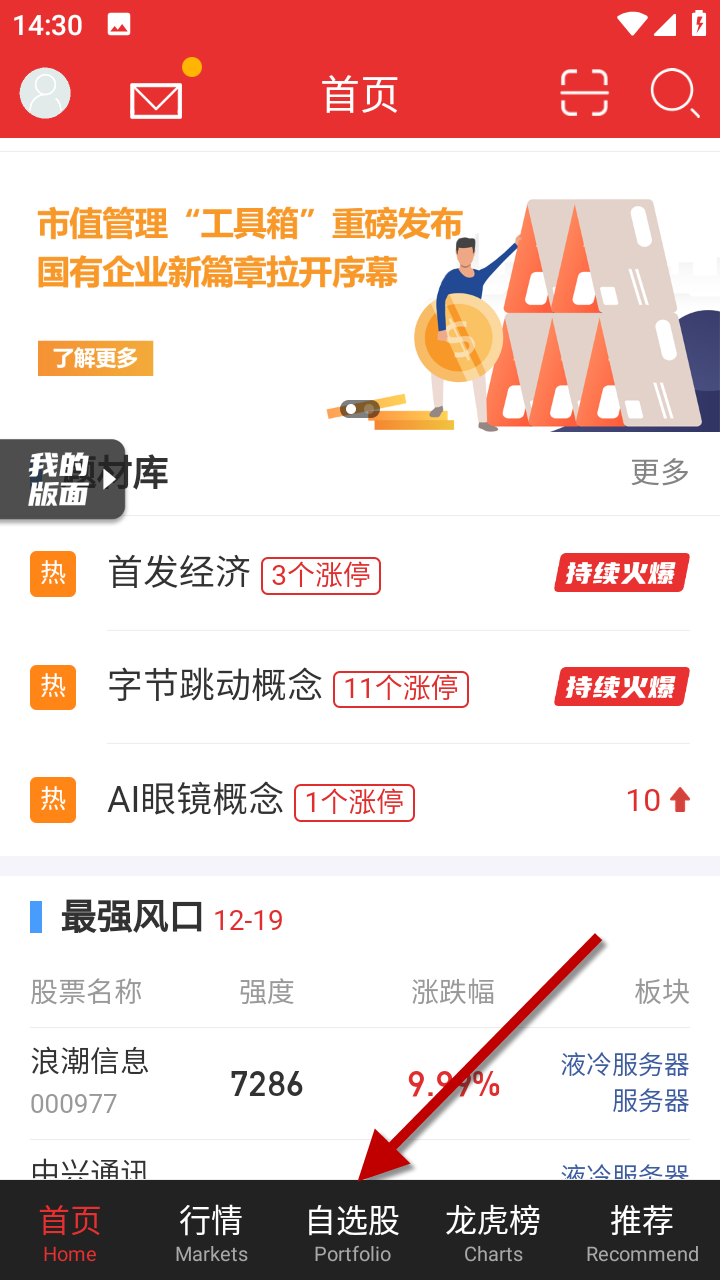
Task: Open the messages envelope icon
Action: [156, 98]
